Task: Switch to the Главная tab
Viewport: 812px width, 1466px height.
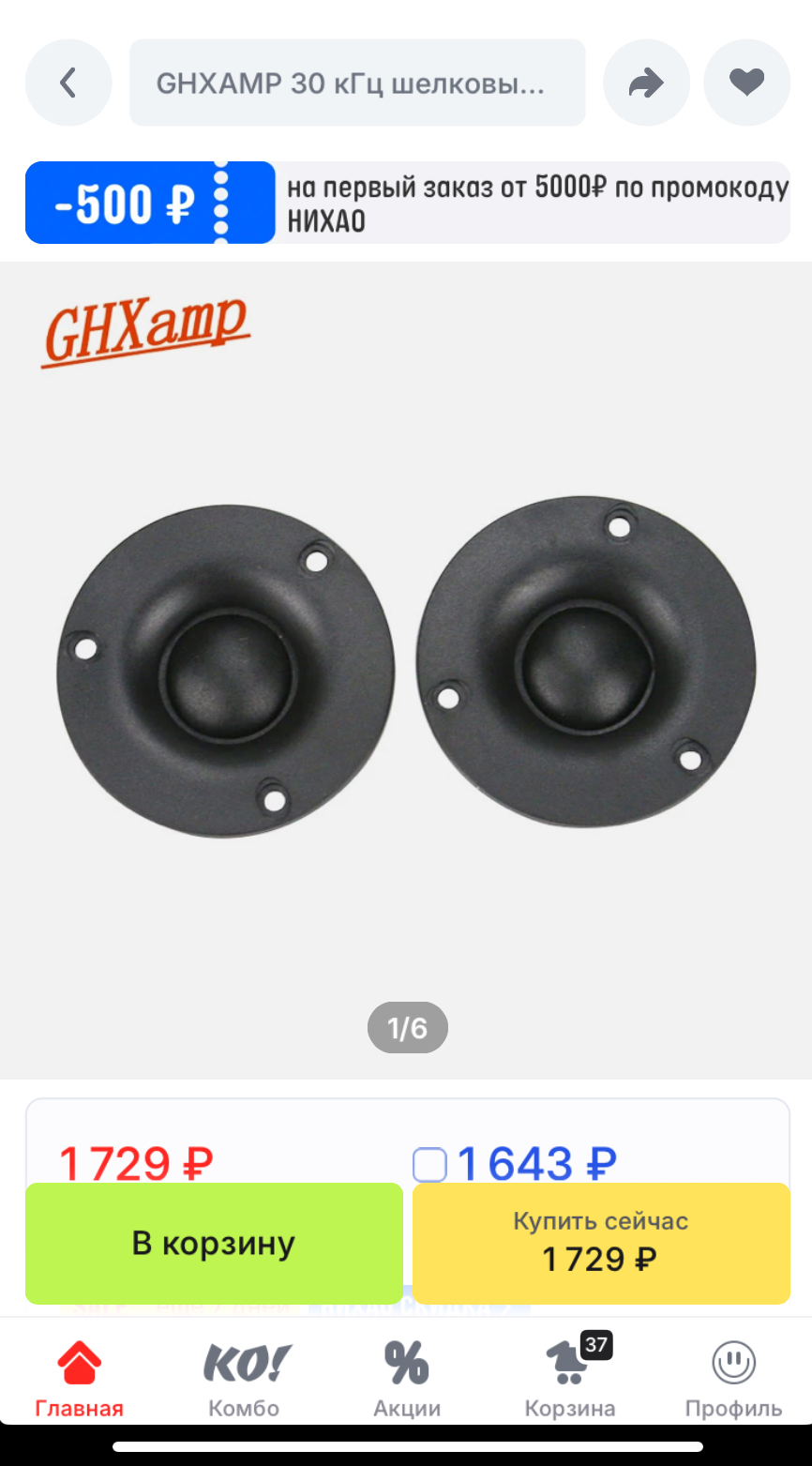Action: 80,1377
